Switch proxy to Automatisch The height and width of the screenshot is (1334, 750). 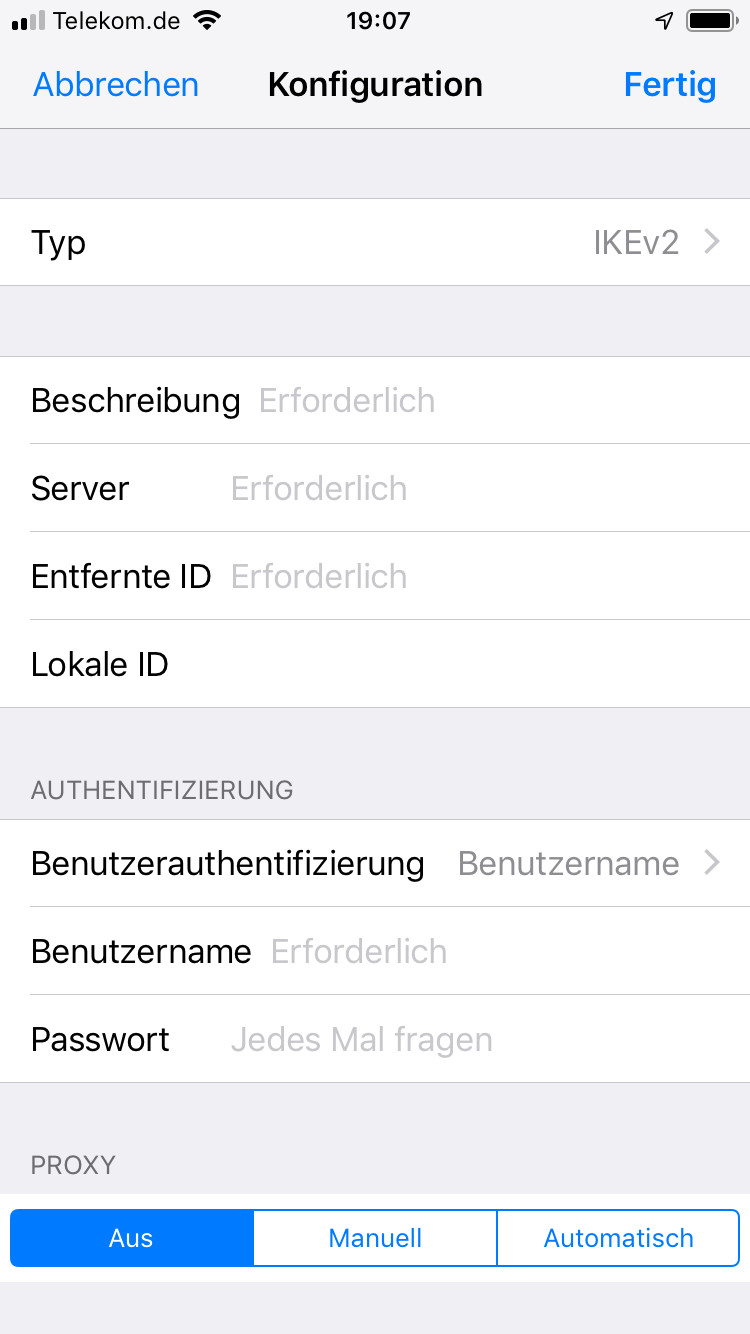618,1238
